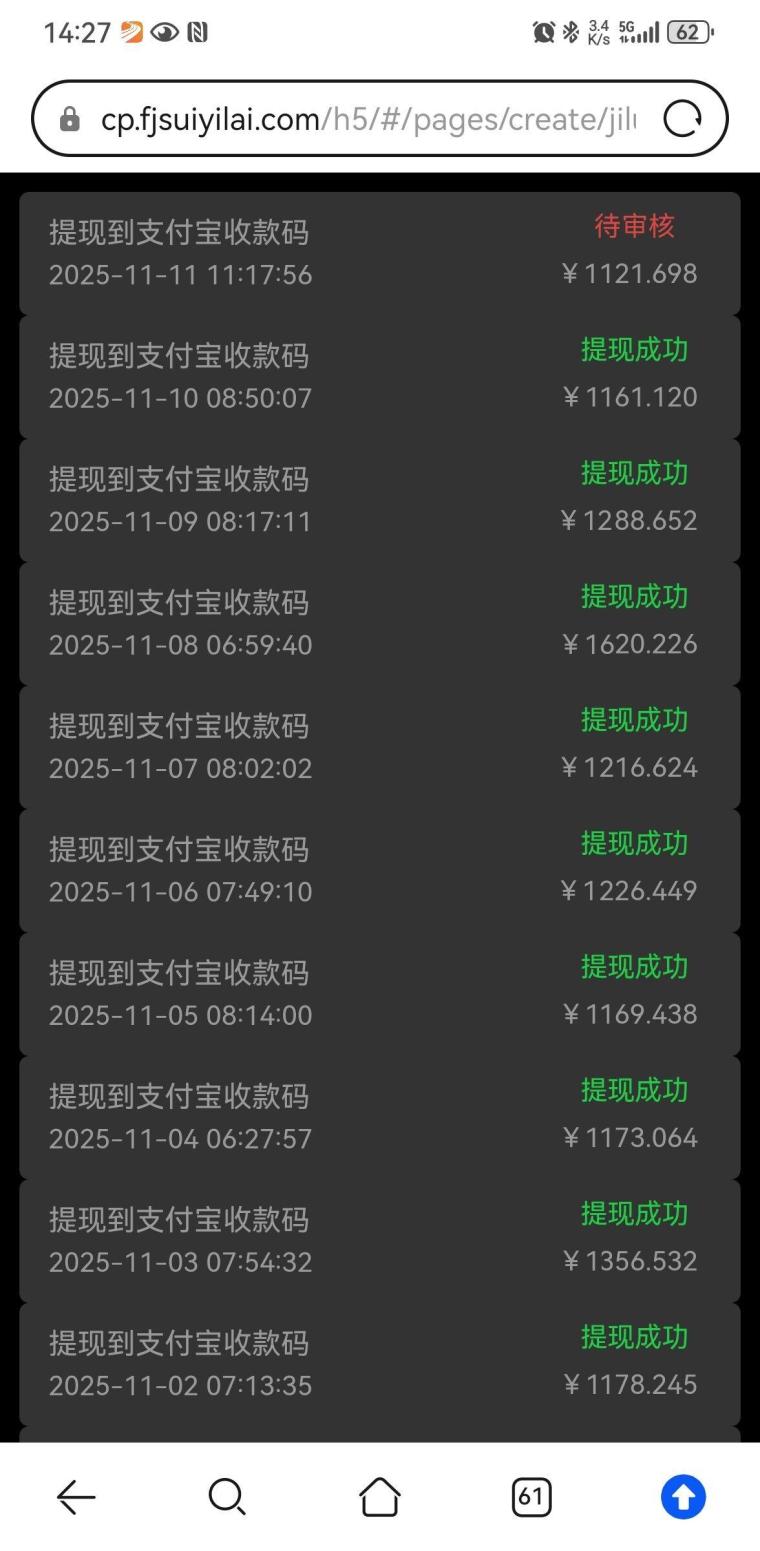Tap the URL address bar
The width and height of the screenshot is (760, 1551).
pyautogui.click(x=366, y=119)
